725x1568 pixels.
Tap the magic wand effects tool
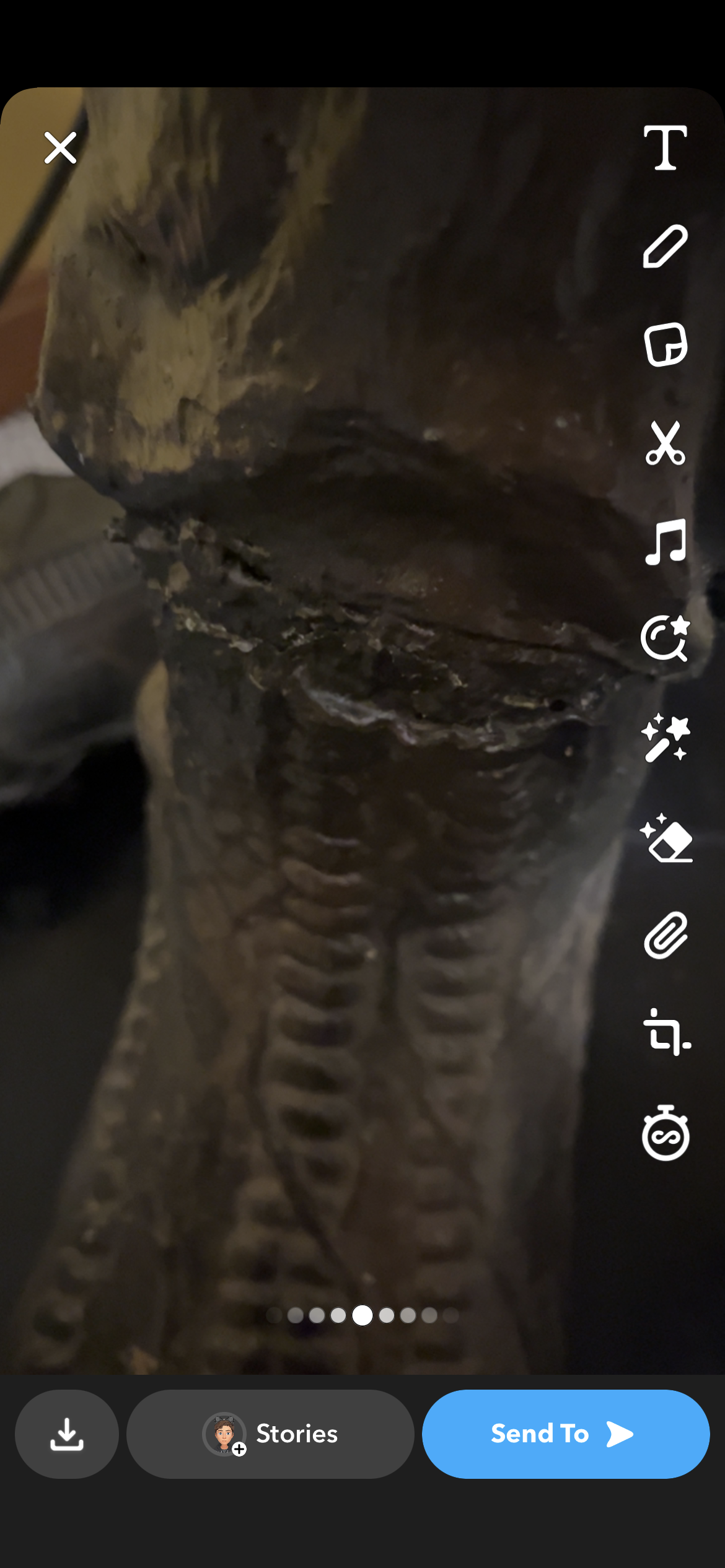click(666, 738)
